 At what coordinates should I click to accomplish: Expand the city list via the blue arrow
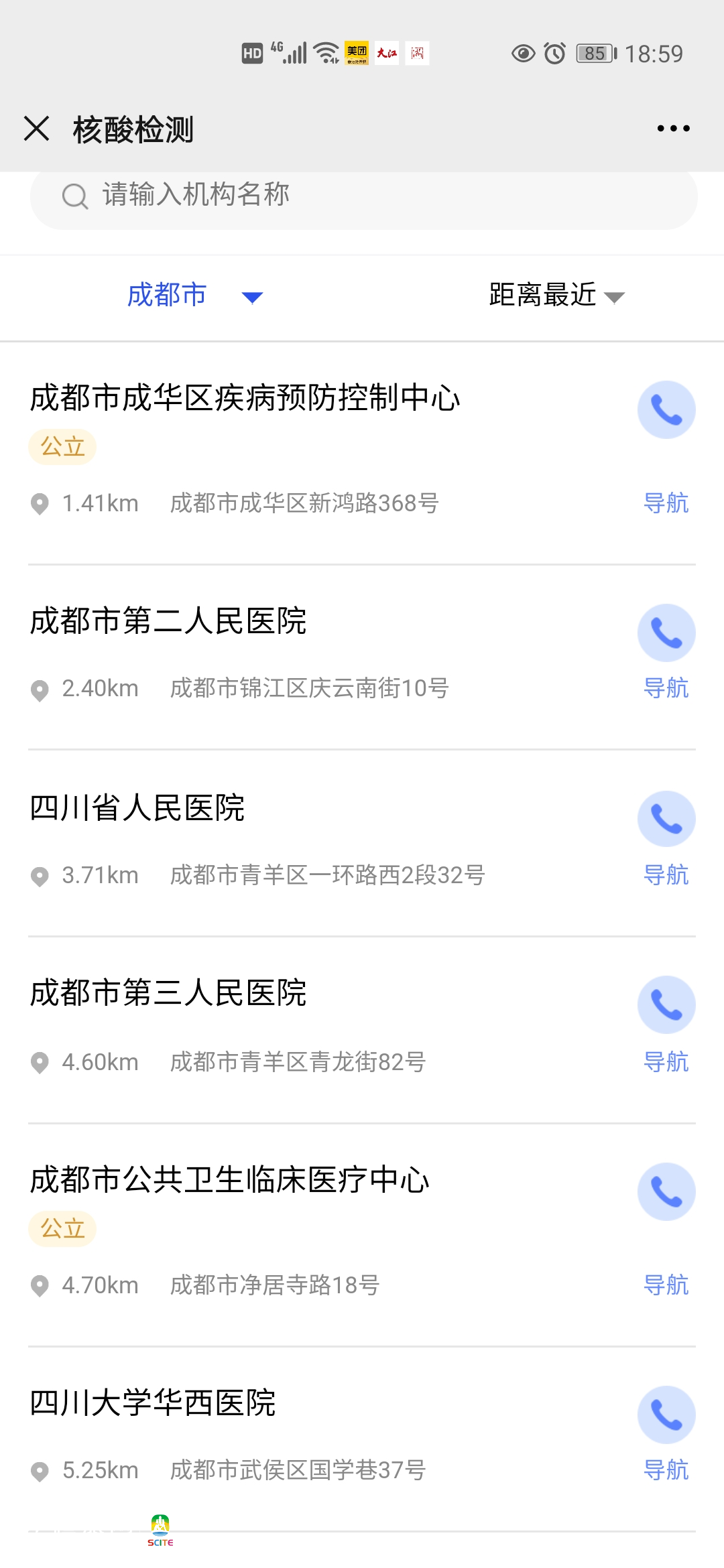[251, 297]
